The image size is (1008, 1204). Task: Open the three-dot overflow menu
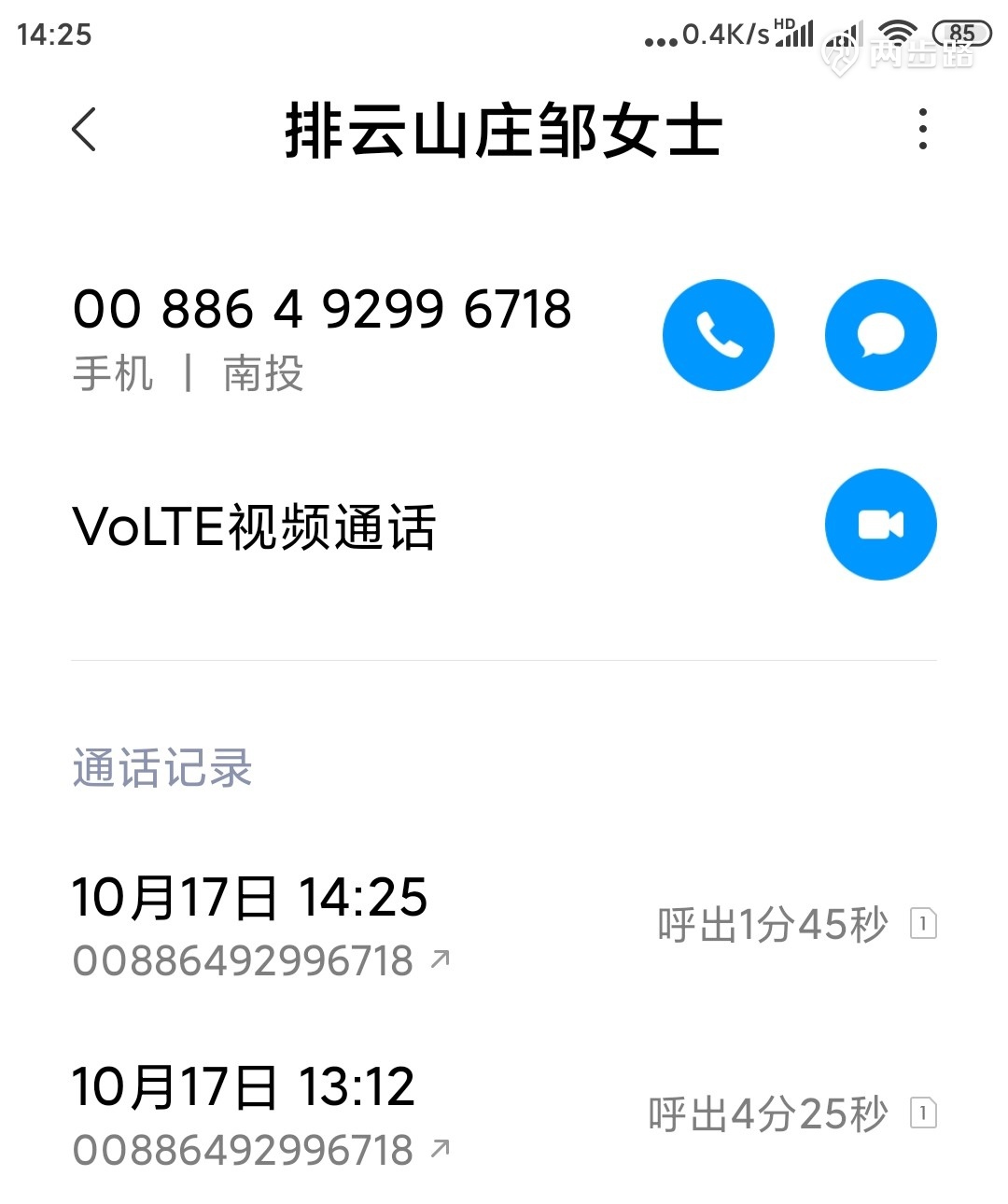[922, 129]
